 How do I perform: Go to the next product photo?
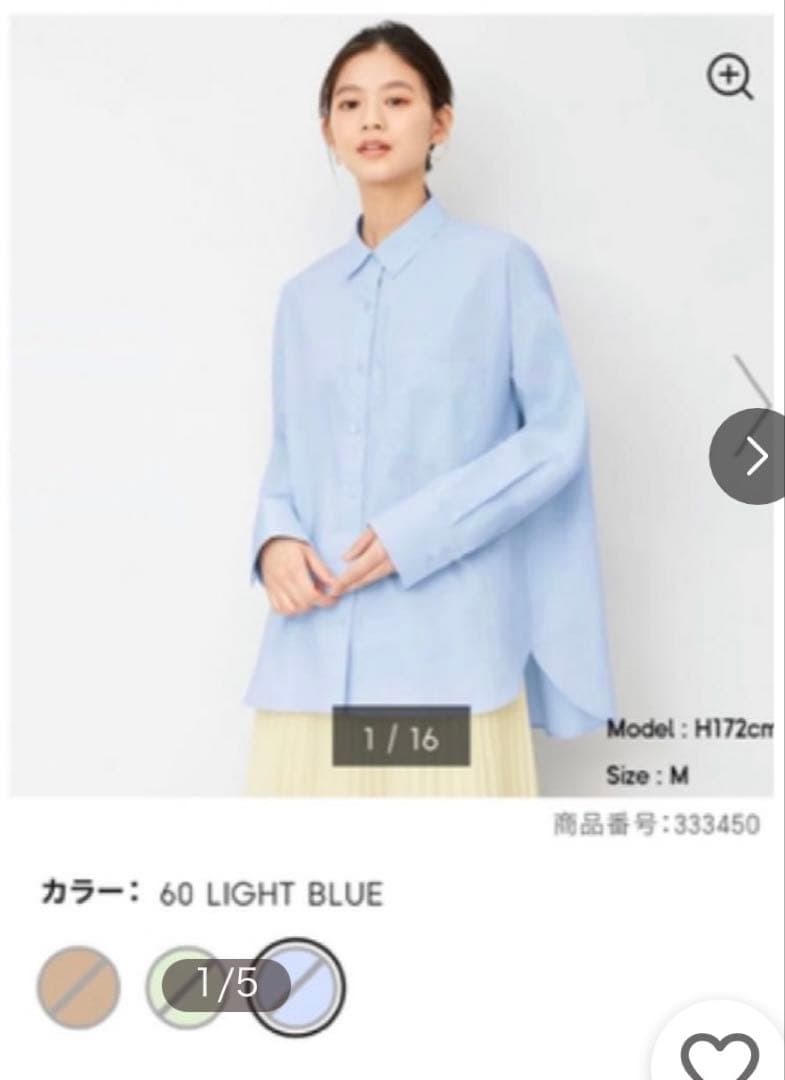click(749, 456)
